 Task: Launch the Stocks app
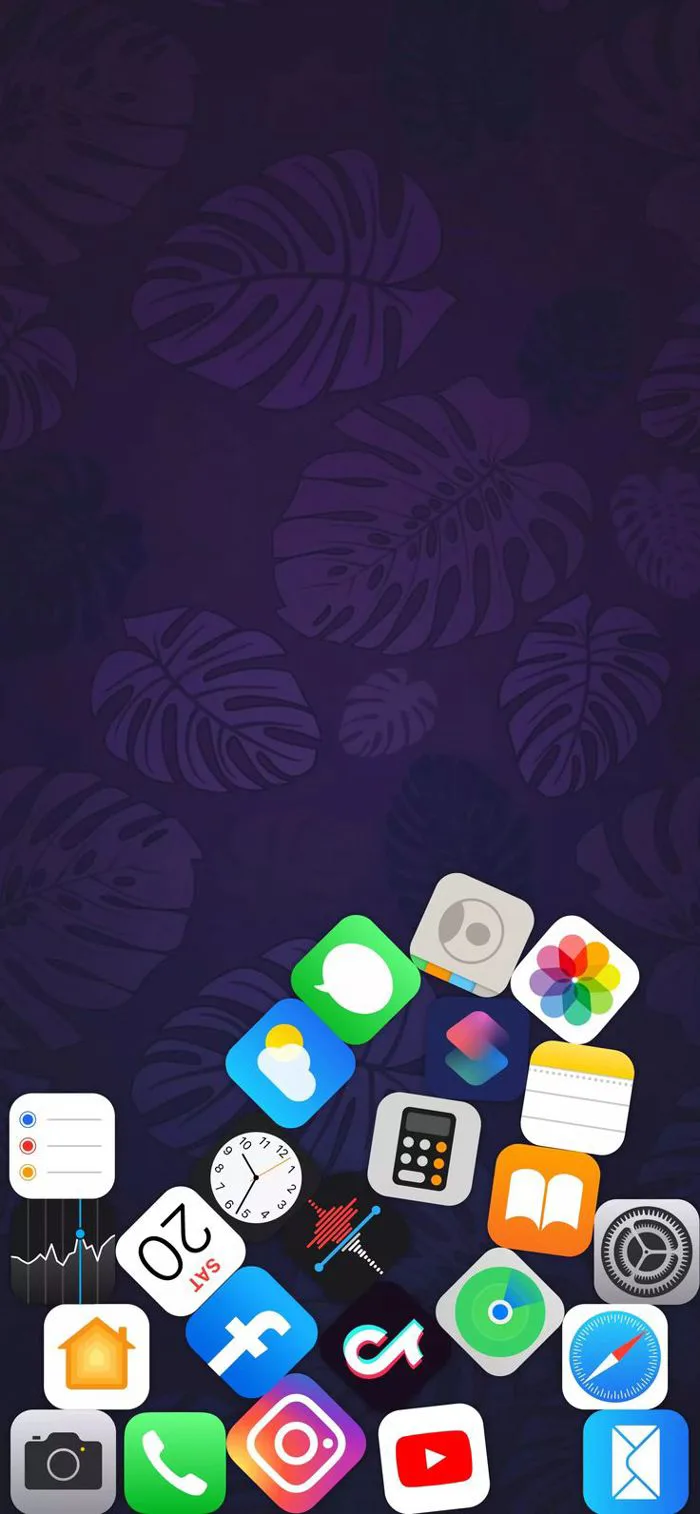point(62,1252)
